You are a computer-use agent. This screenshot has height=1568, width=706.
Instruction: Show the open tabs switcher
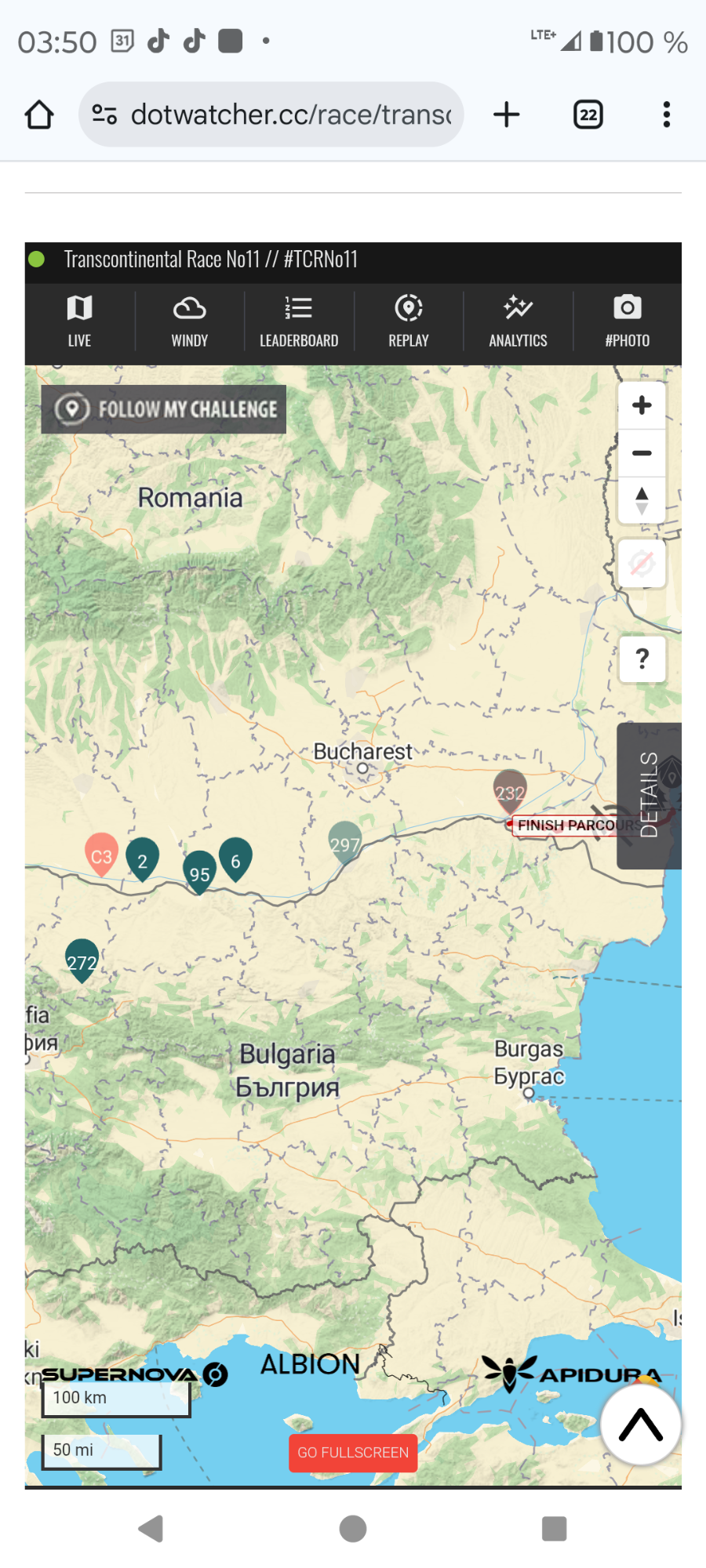click(588, 114)
